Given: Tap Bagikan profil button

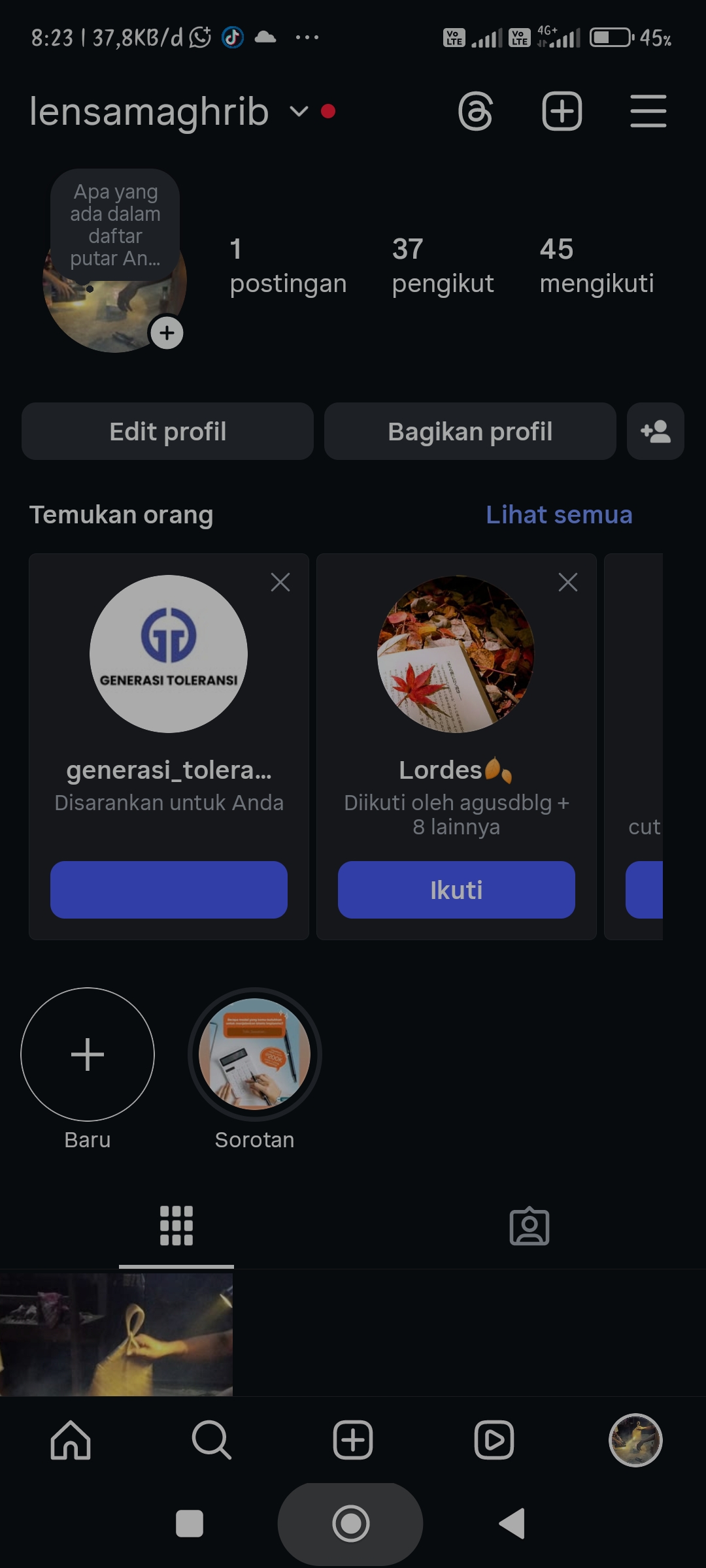Looking at the screenshot, I should (470, 431).
